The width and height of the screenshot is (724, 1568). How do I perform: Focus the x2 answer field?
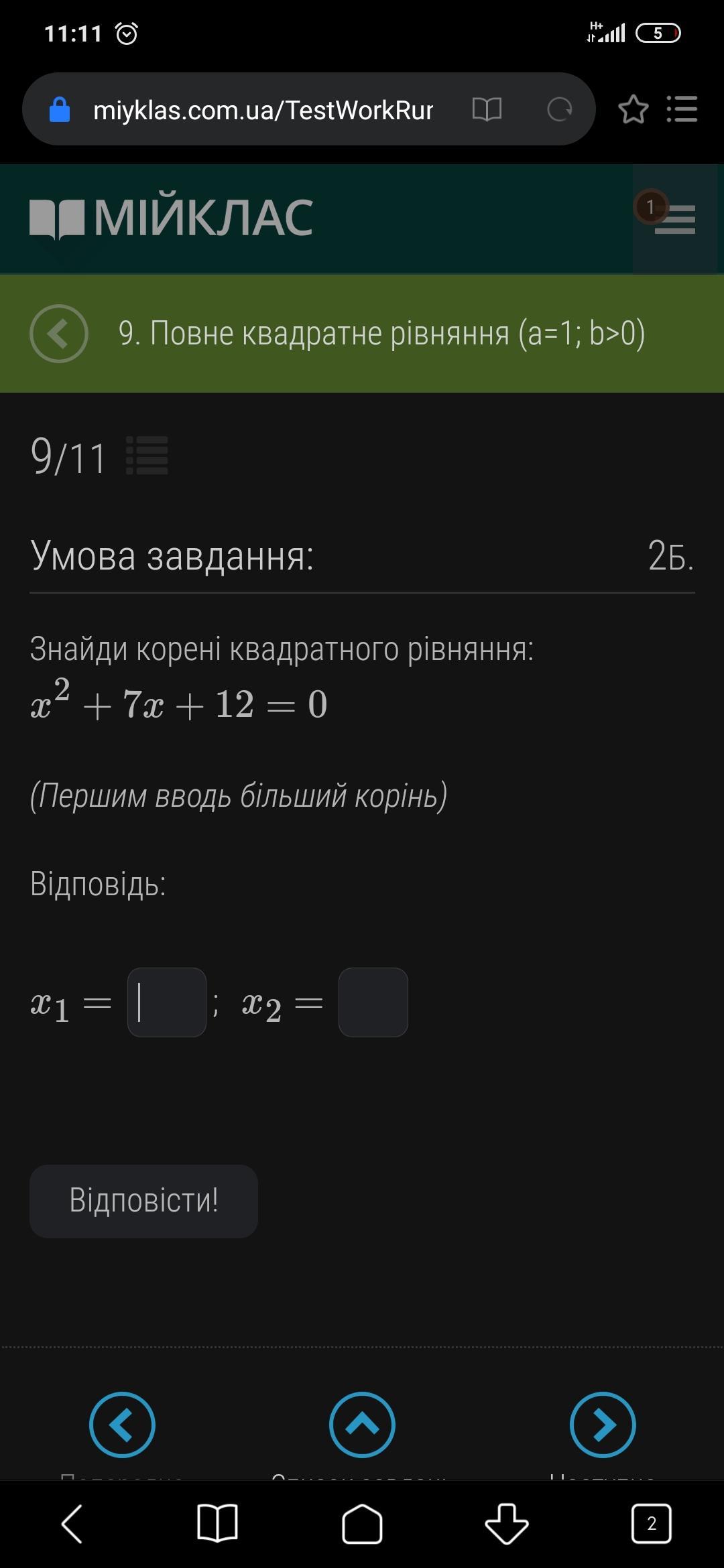pyautogui.click(x=373, y=1002)
